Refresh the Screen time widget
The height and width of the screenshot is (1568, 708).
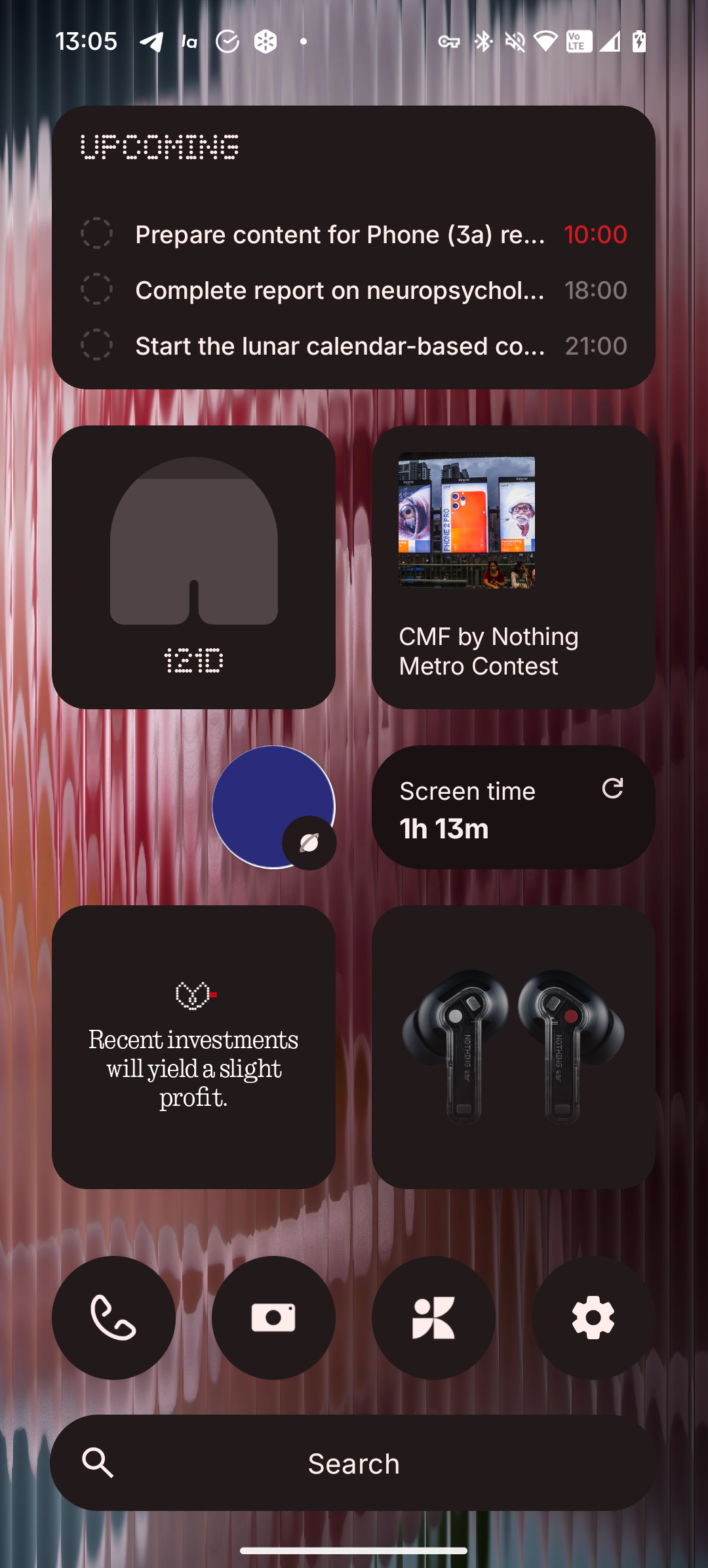click(x=612, y=789)
